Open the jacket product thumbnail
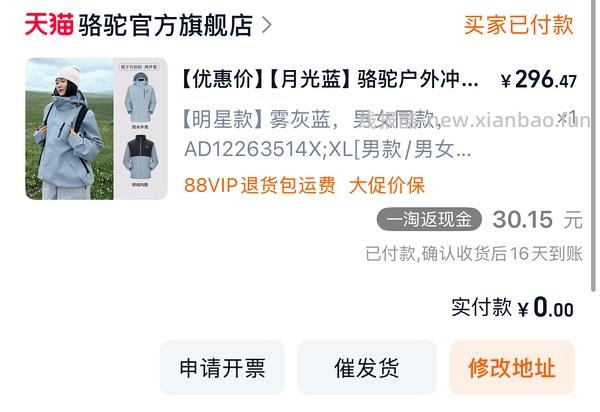 pos(97,128)
